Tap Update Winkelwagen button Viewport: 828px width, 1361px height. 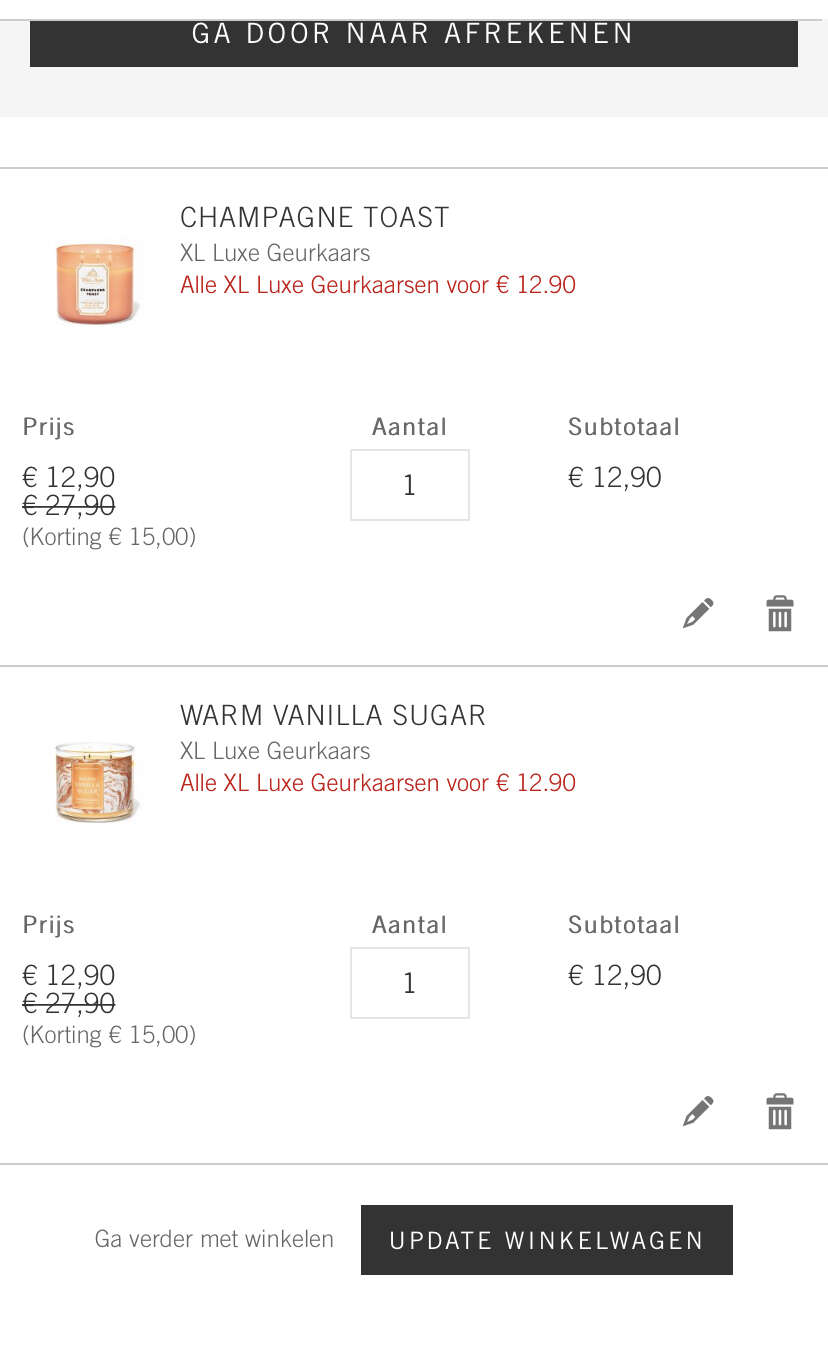(547, 1240)
